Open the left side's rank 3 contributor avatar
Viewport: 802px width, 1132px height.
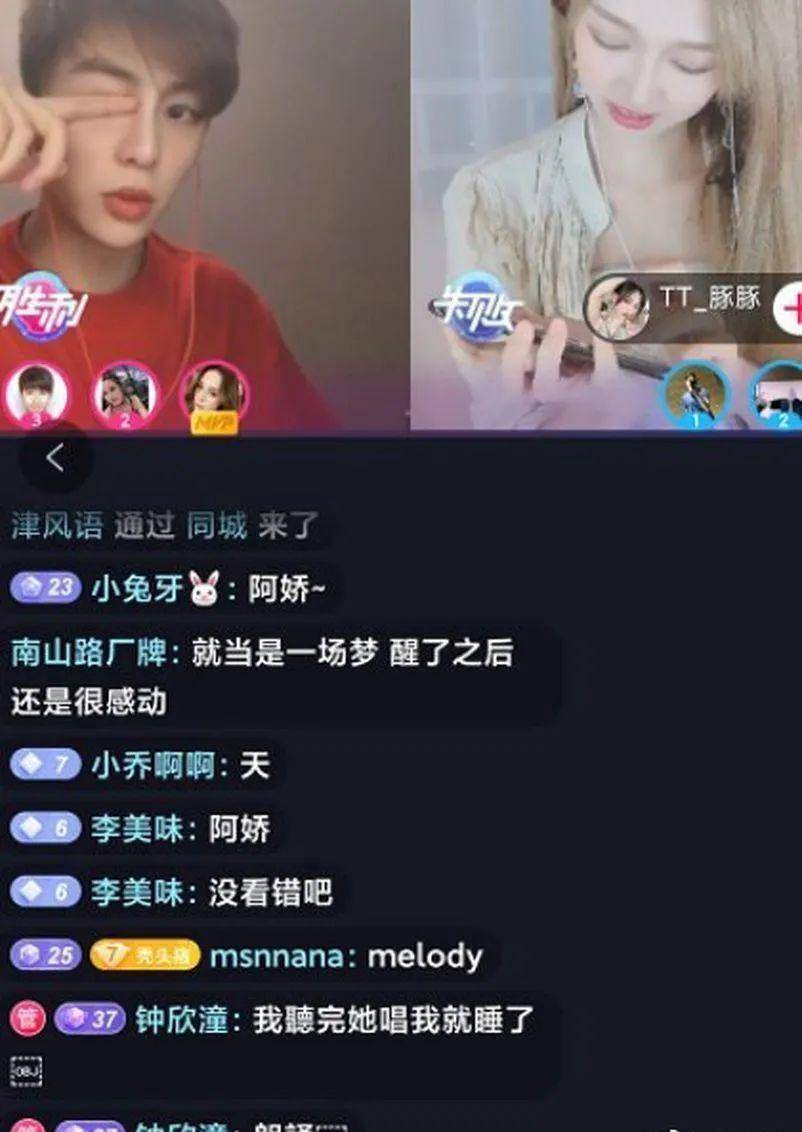point(37,394)
